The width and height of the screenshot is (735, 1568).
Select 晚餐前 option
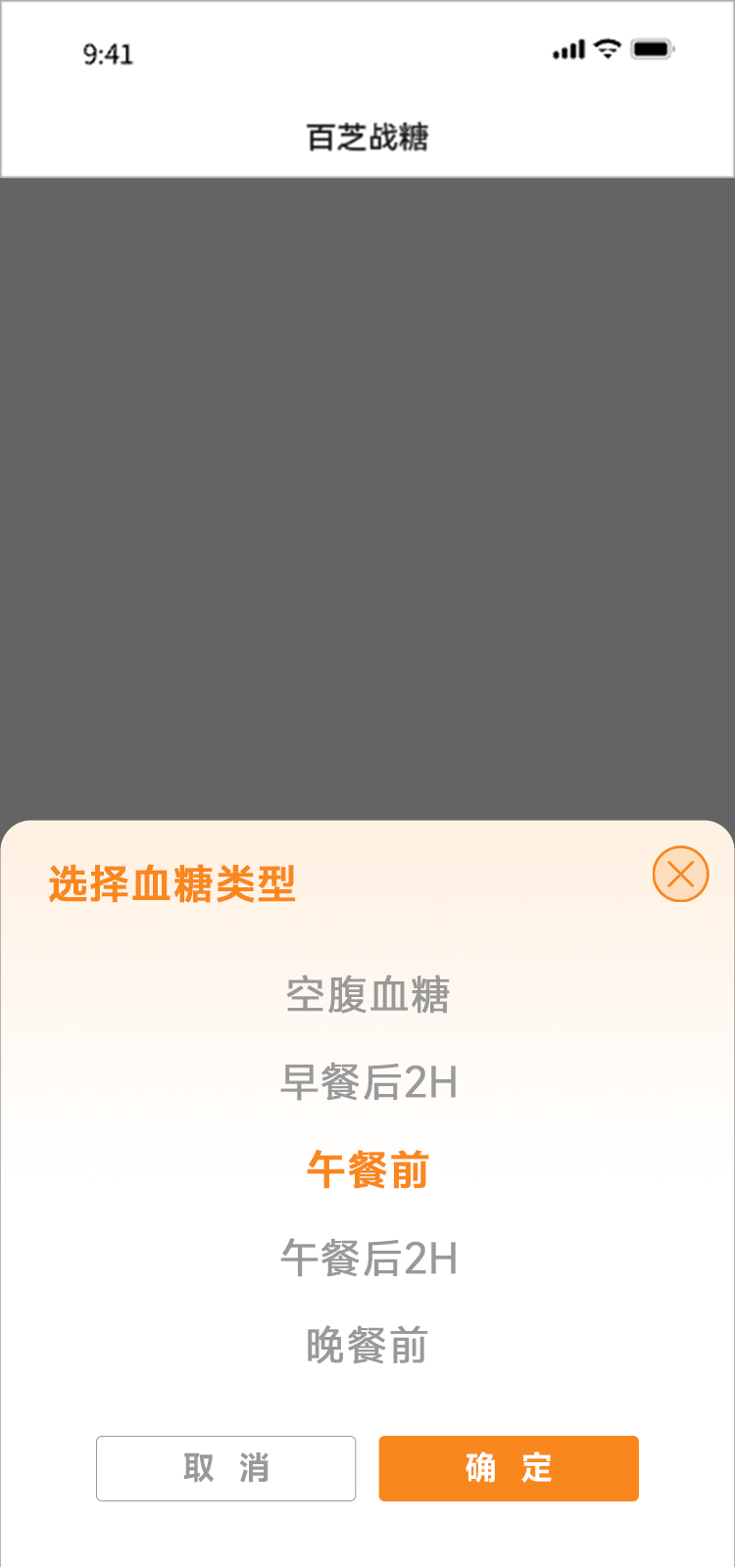(367, 1345)
